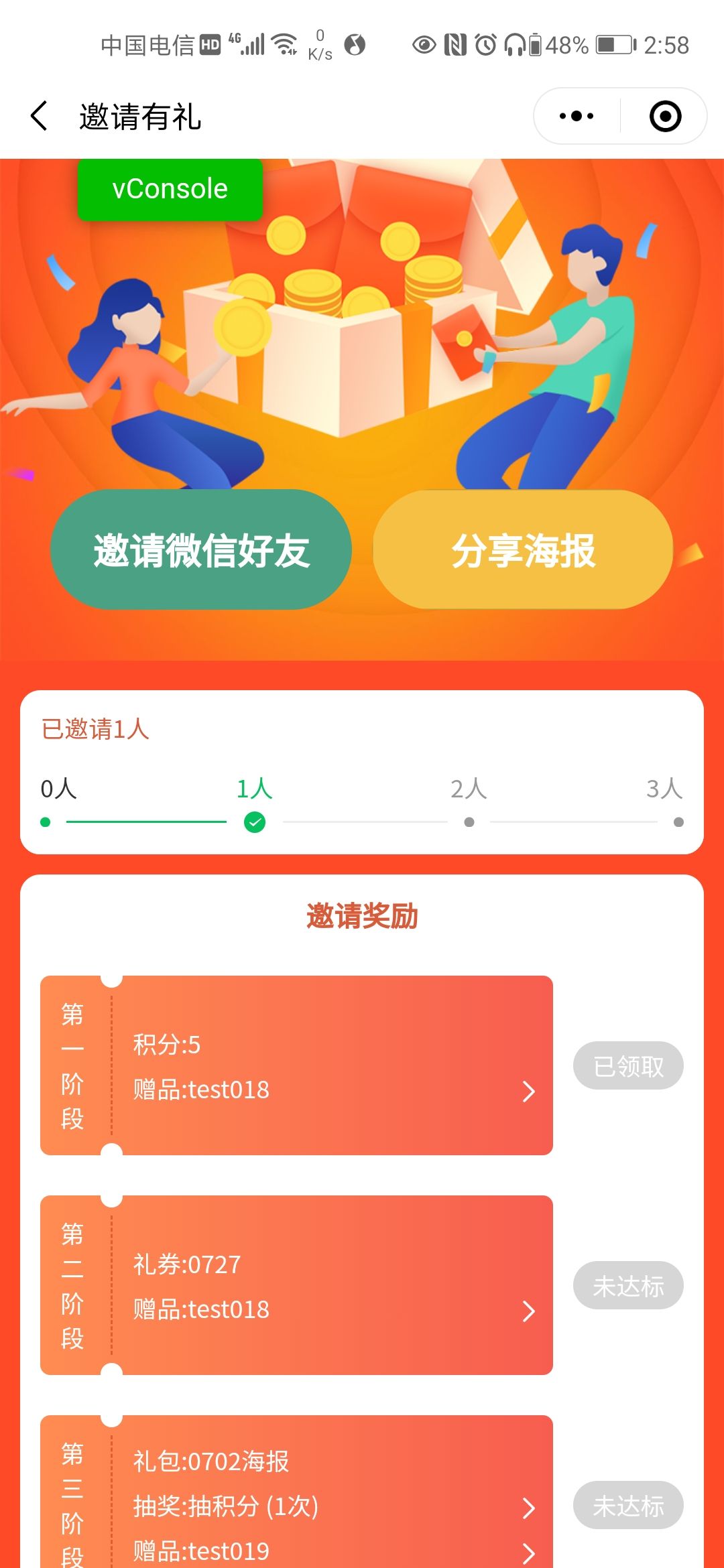Open the 第二阶段 reward card
The image size is (724, 1568).
(296, 1285)
